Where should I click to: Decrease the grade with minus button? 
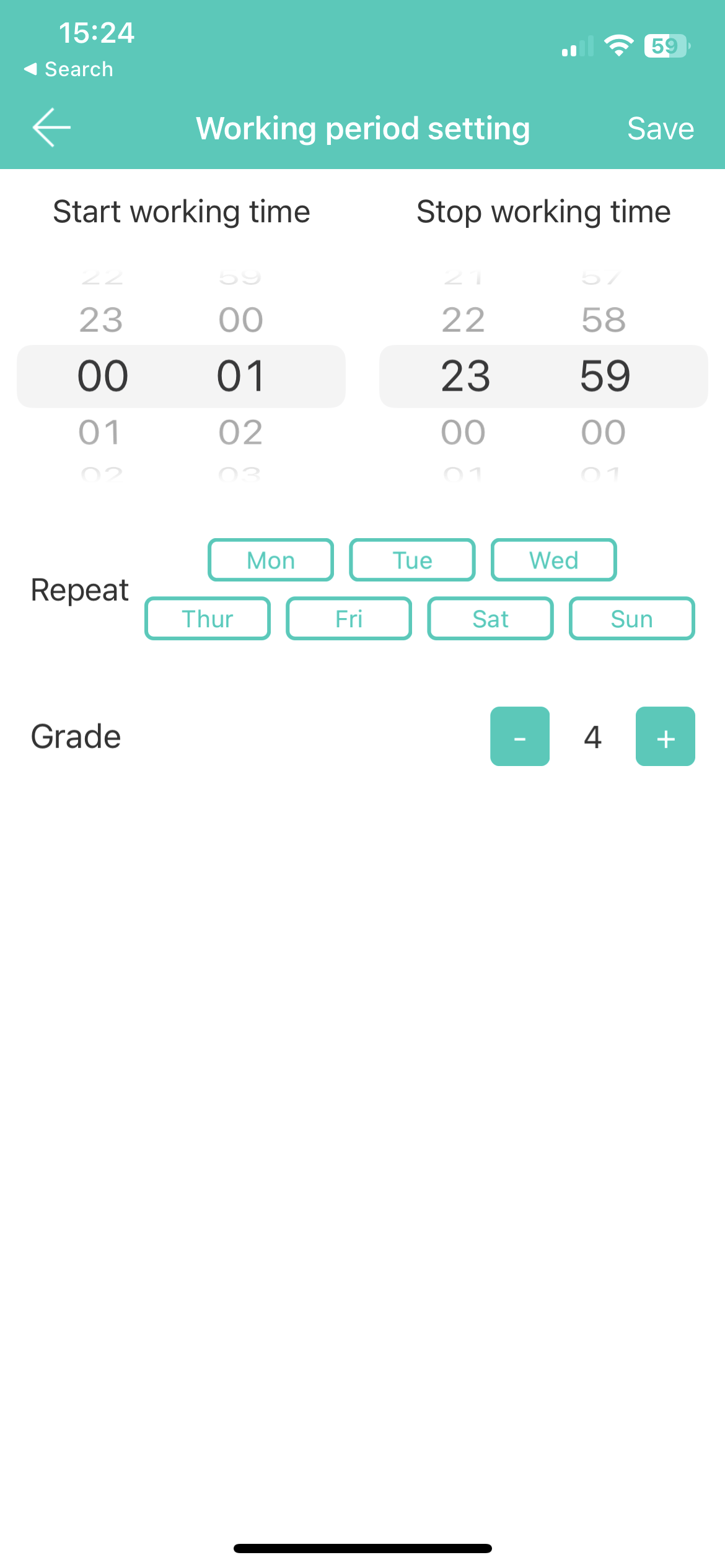520,736
